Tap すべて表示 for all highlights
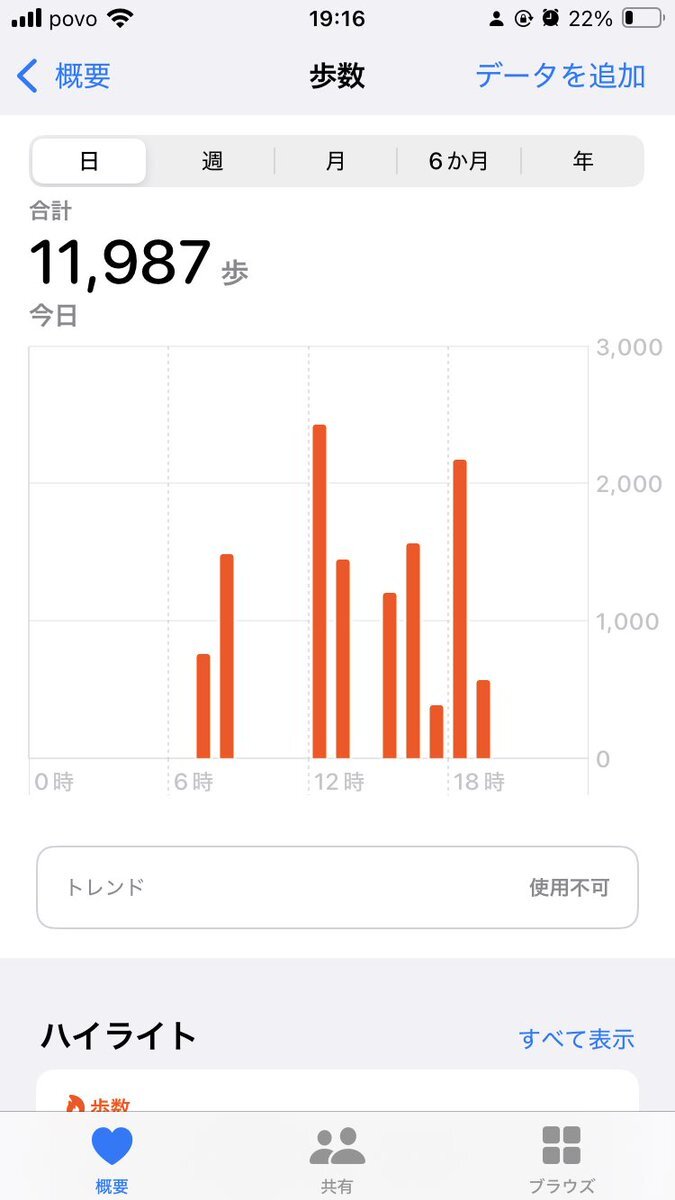 (576, 1039)
